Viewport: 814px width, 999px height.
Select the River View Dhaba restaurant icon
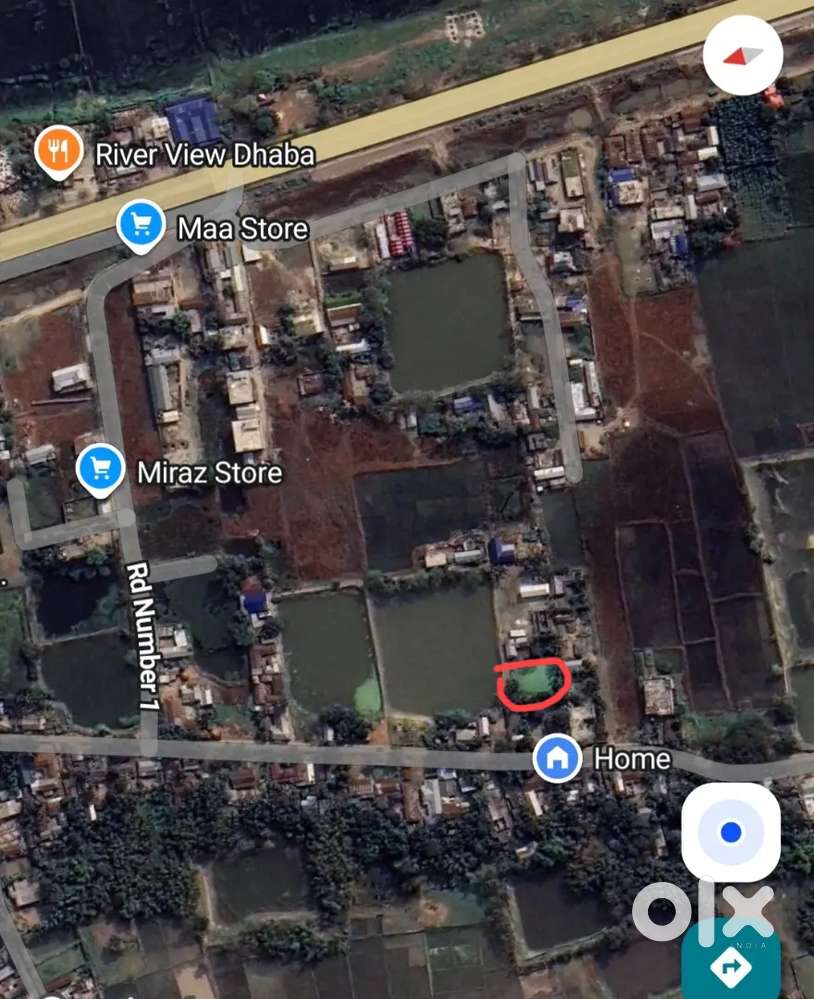point(57,152)
